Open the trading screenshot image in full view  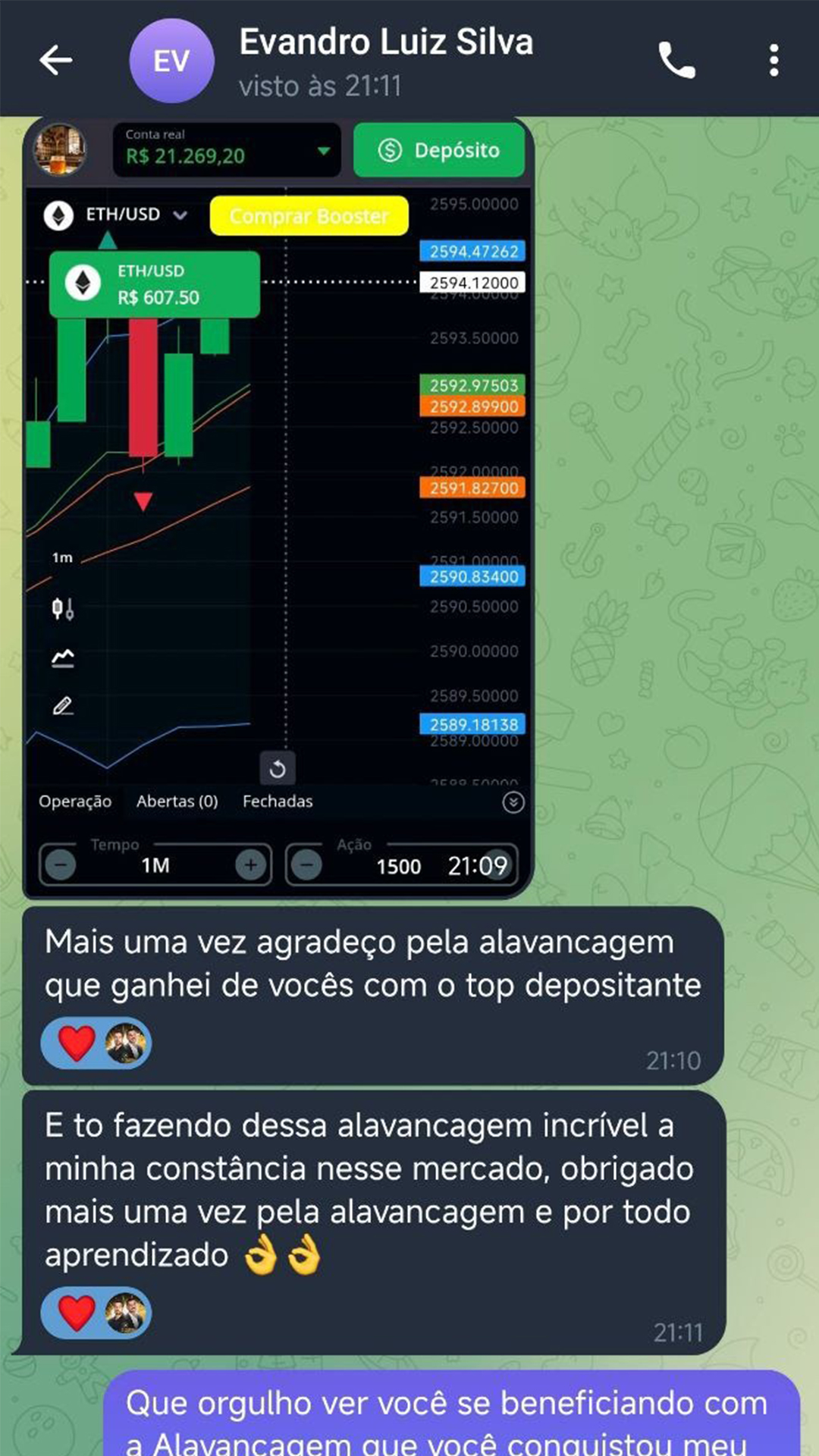278,508
